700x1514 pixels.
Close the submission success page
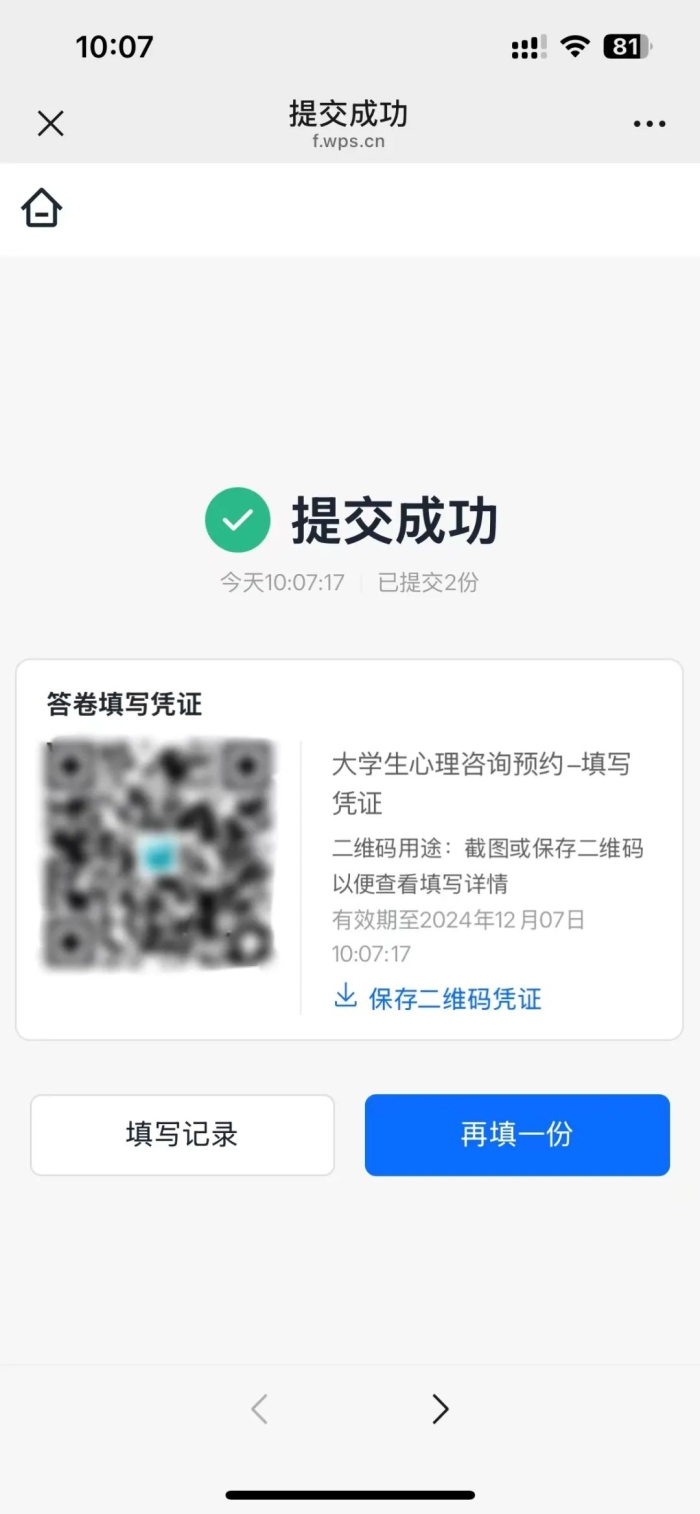(x=50, y=123)
